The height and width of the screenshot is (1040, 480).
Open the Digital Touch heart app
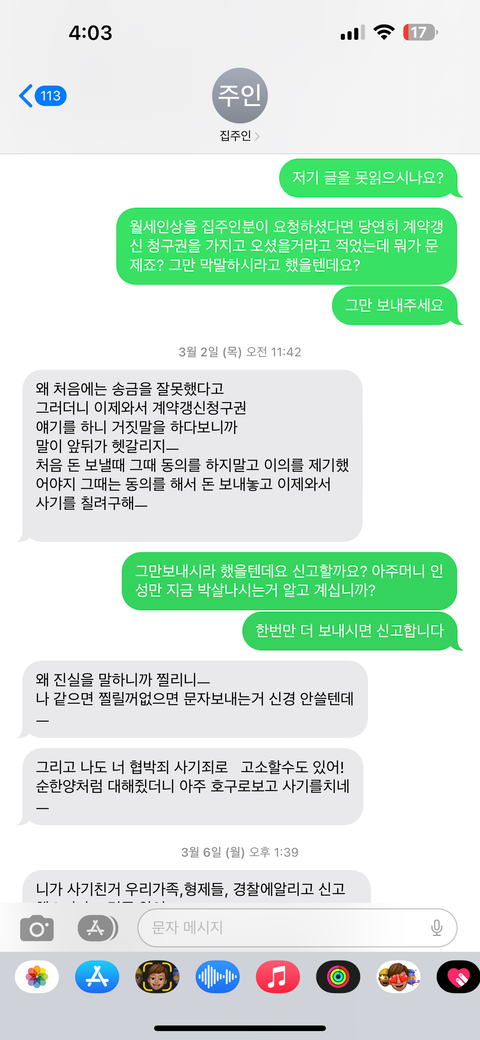[458, 976]
